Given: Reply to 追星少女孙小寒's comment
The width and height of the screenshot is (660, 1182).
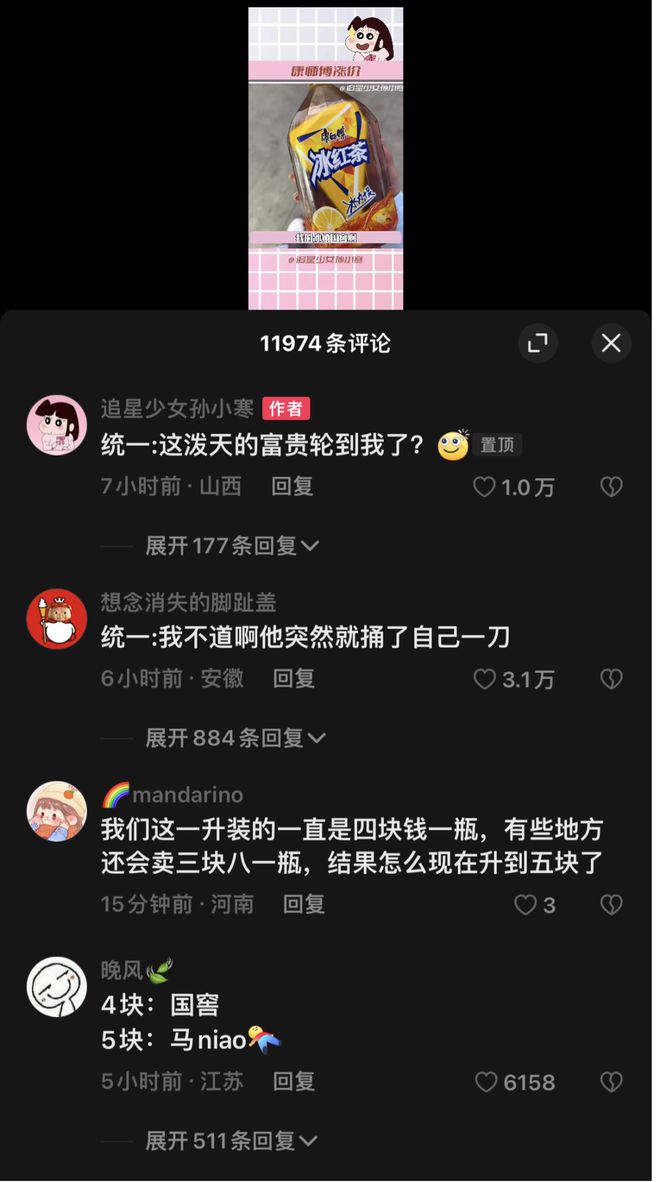Looking at the screenshot, I should 292,487.
